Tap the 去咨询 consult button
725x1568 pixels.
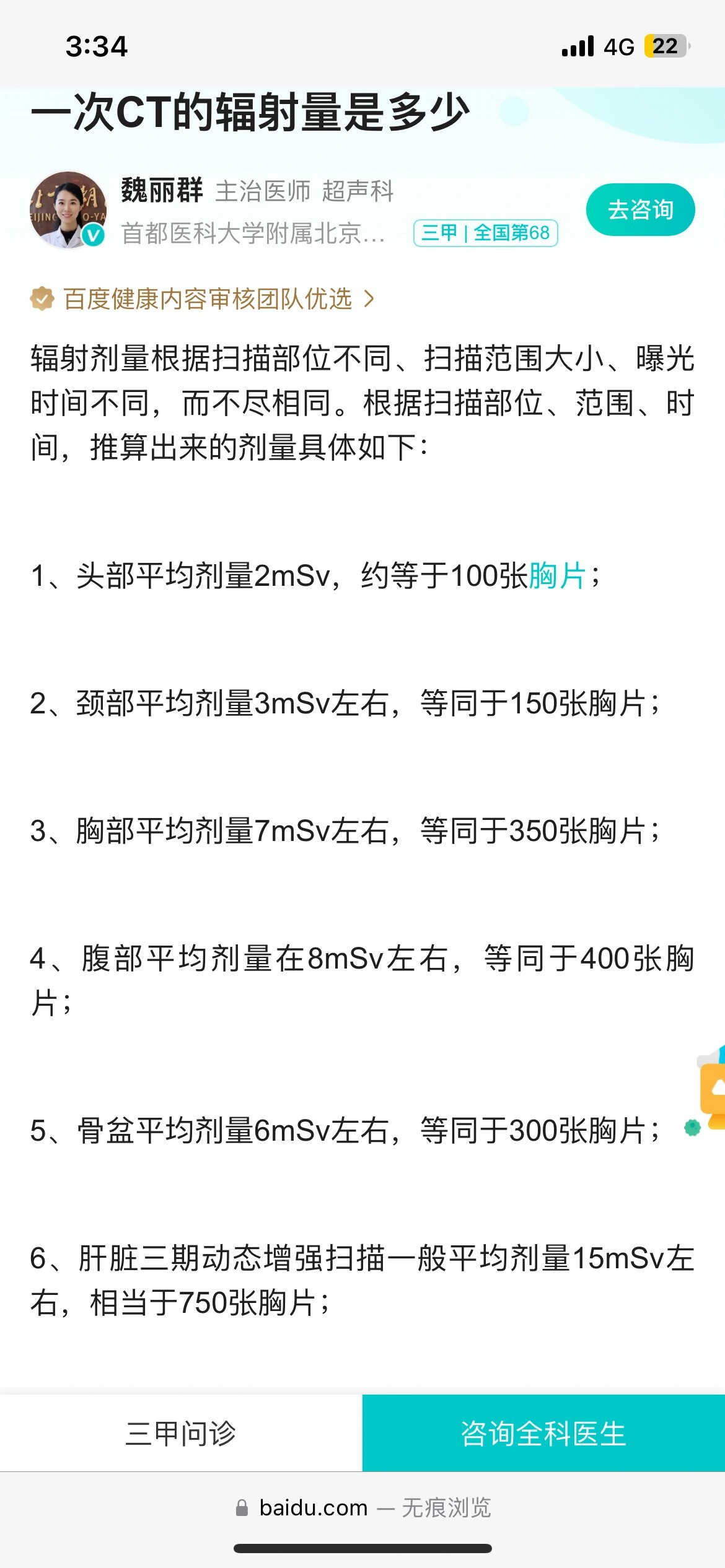click(640, 209)
